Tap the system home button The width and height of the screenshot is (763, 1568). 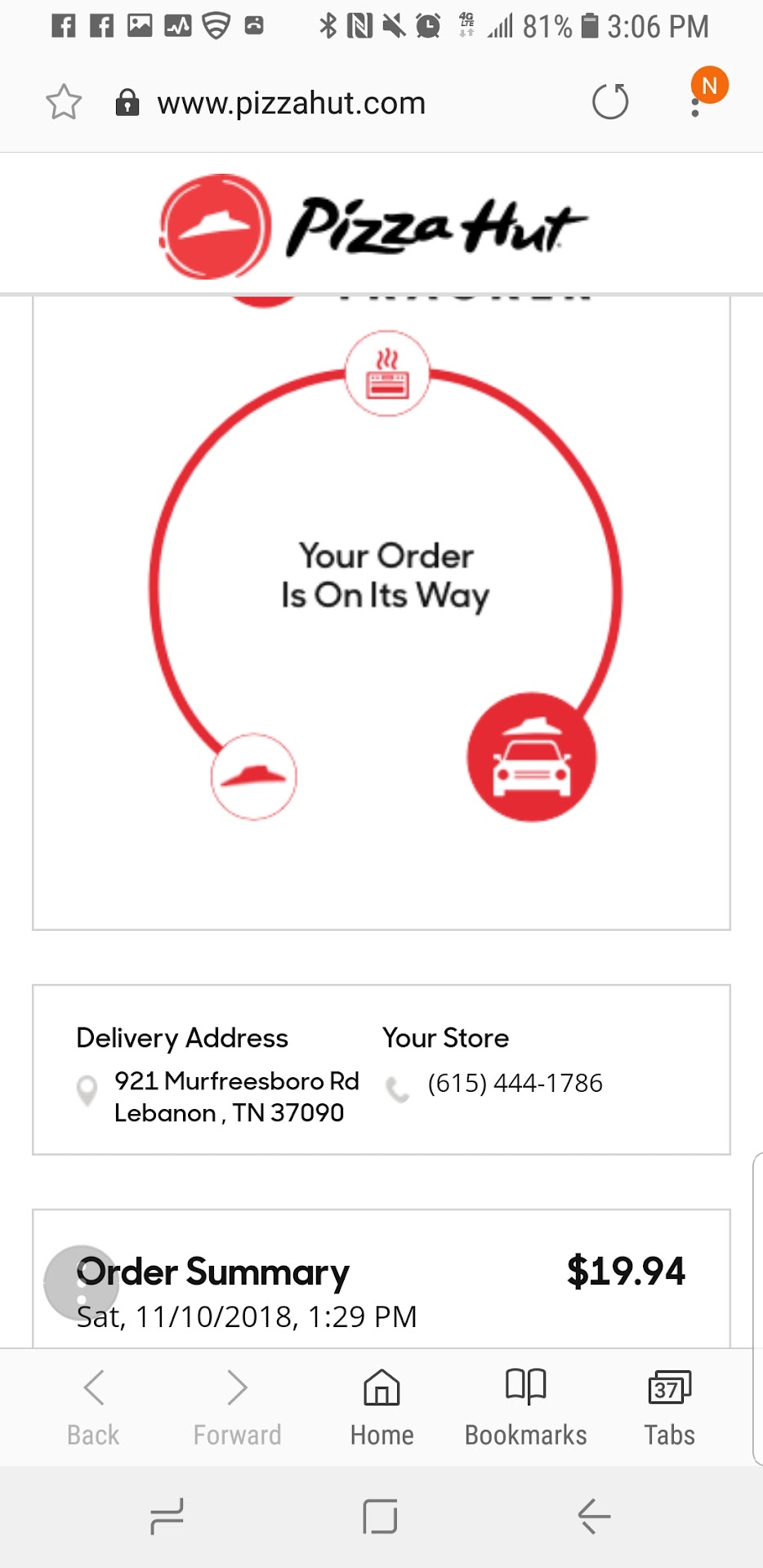tap(380, 1517)
